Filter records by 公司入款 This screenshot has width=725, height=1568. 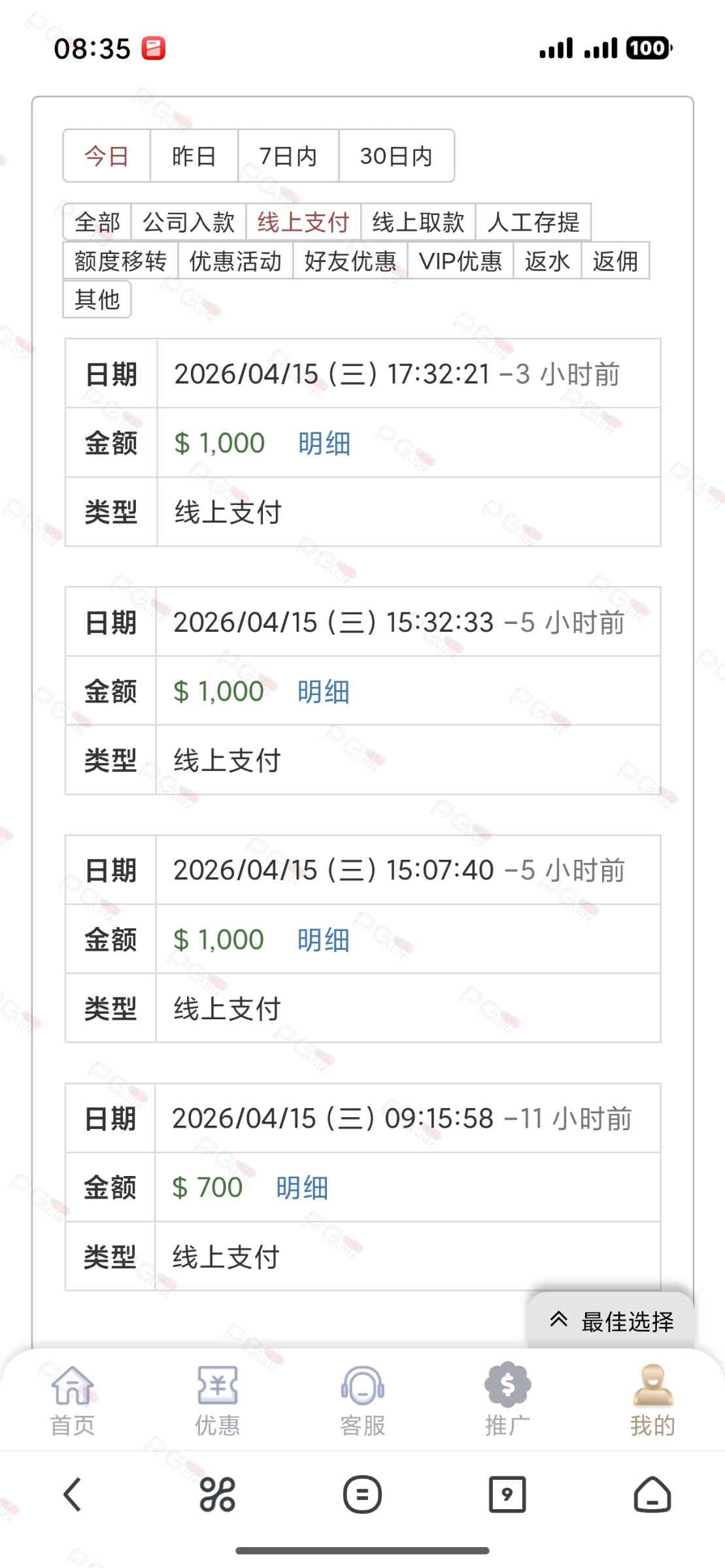(x=188, y=222)
